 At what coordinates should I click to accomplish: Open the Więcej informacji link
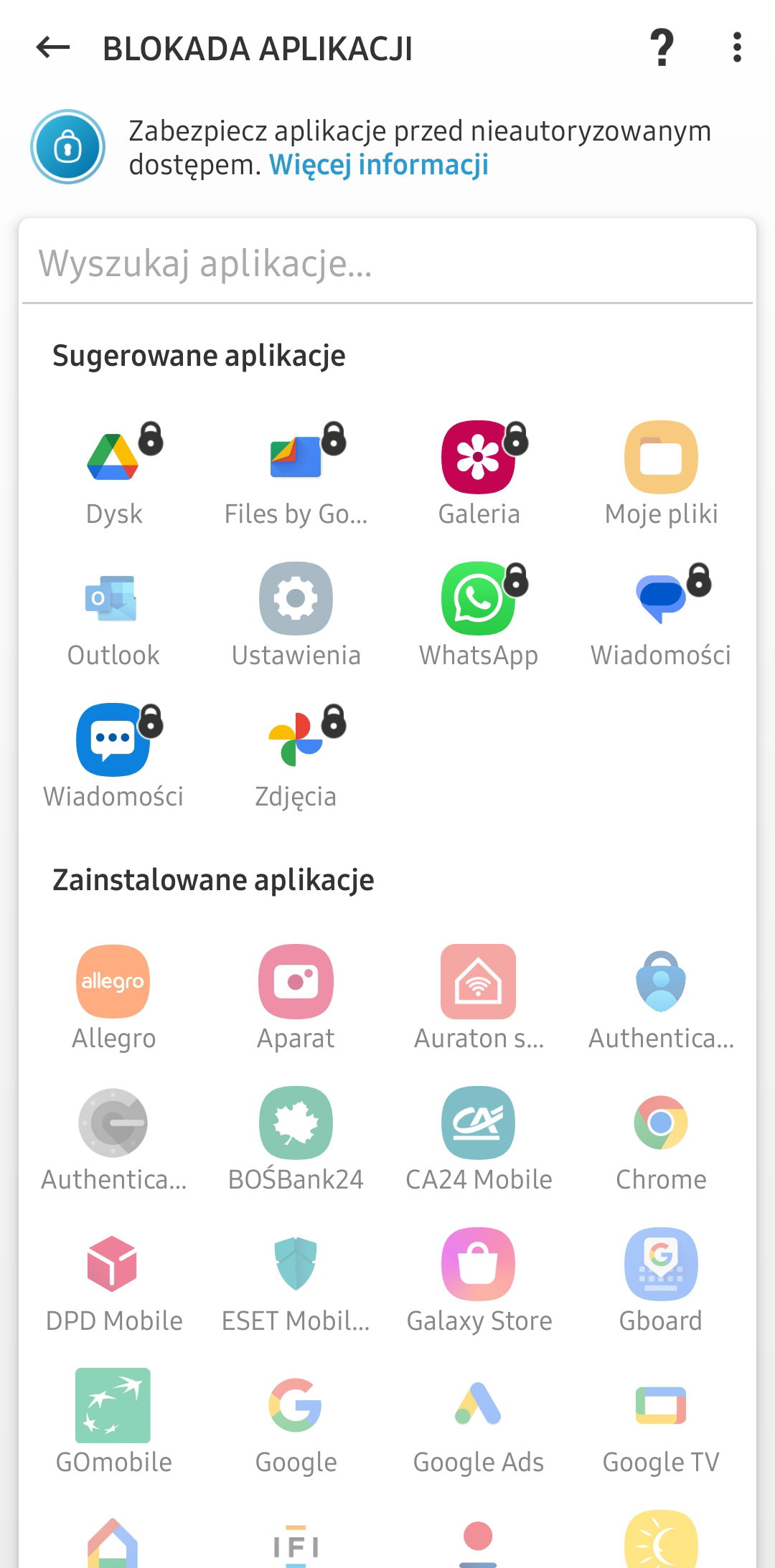tap(378, 165)
